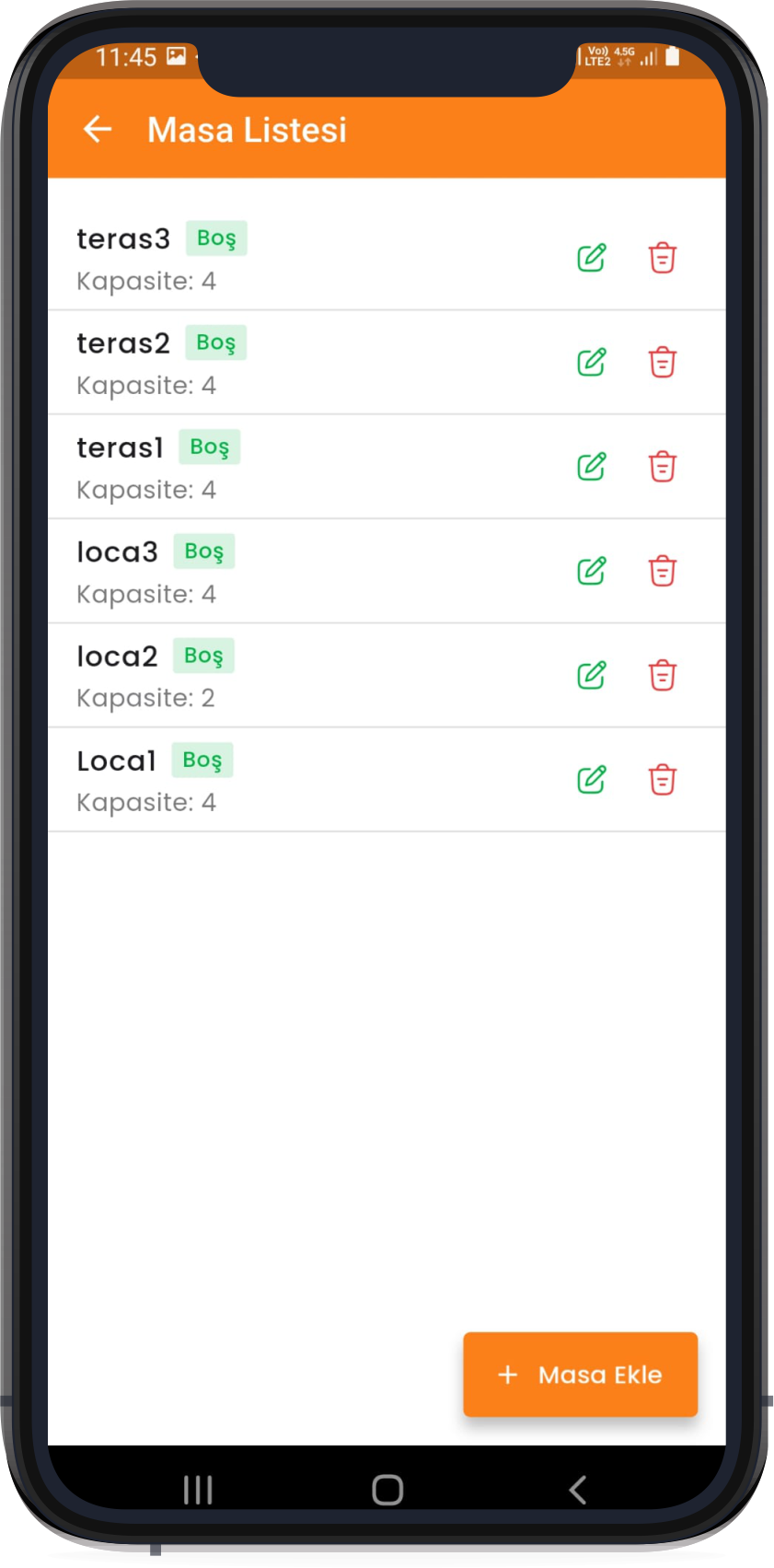The image size is (774, 1568).
Task: Delete the loca2 table
Action: [x=662, y=675]
